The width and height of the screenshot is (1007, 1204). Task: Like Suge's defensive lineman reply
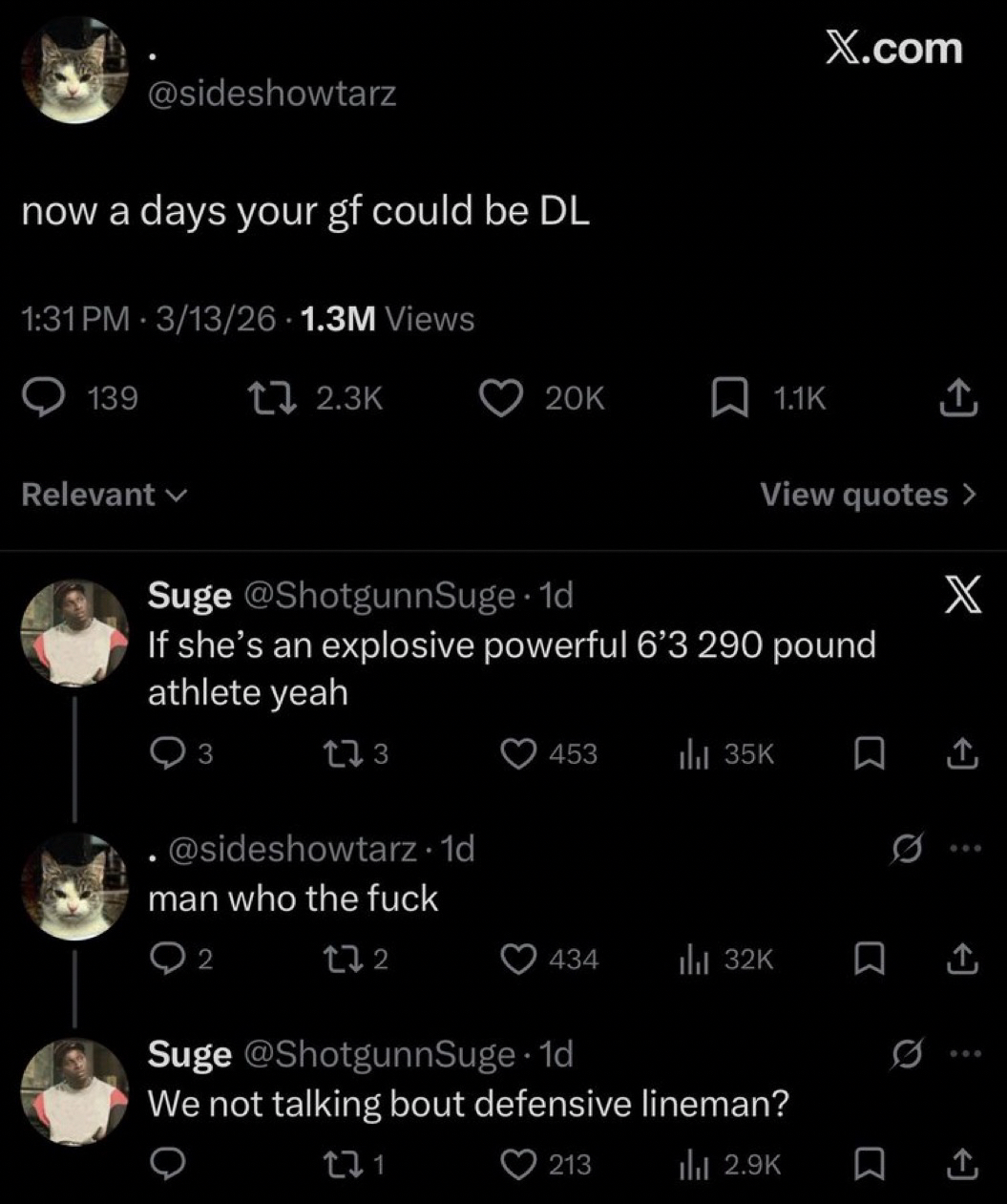coord(519,1164)
